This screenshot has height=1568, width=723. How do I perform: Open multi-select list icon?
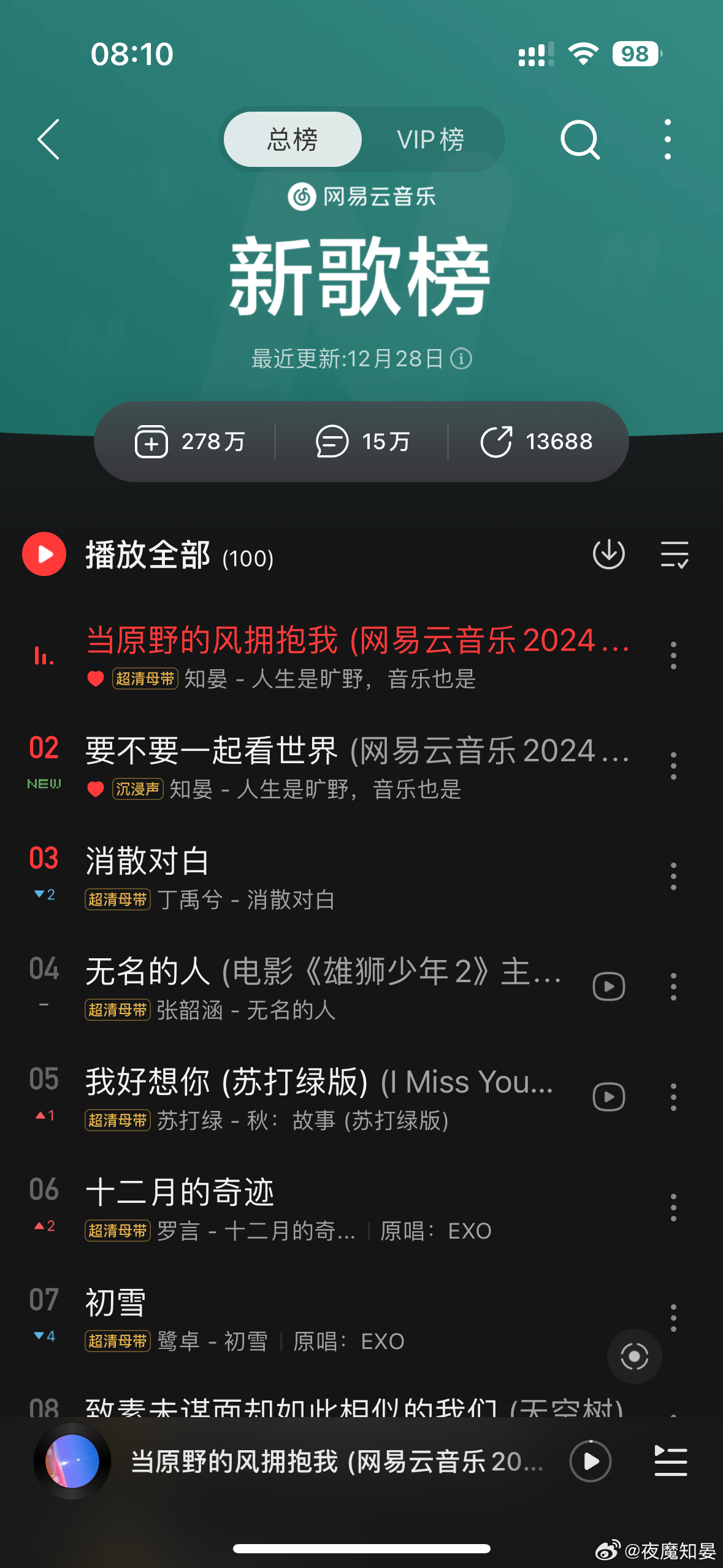coord(674,554)
